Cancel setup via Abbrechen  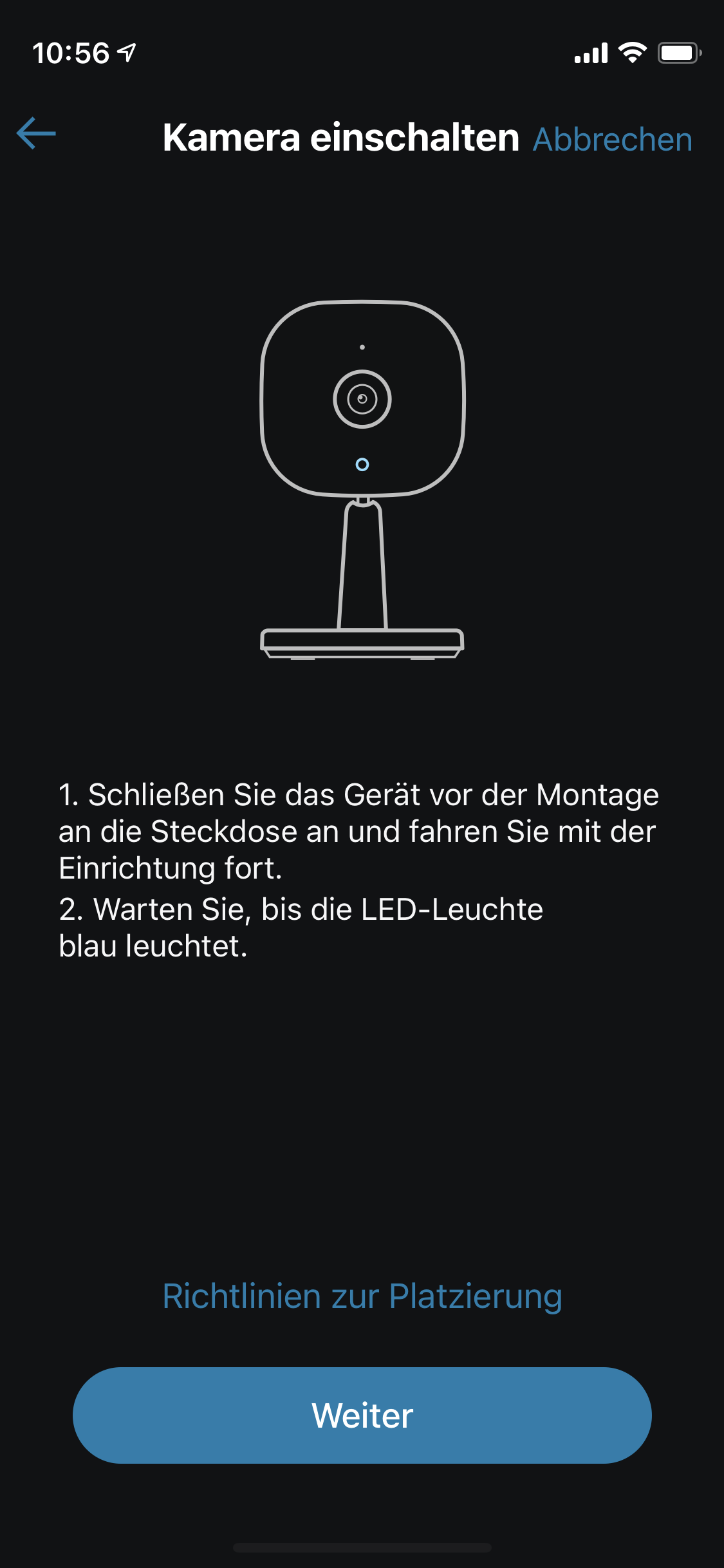coord(613,139)
